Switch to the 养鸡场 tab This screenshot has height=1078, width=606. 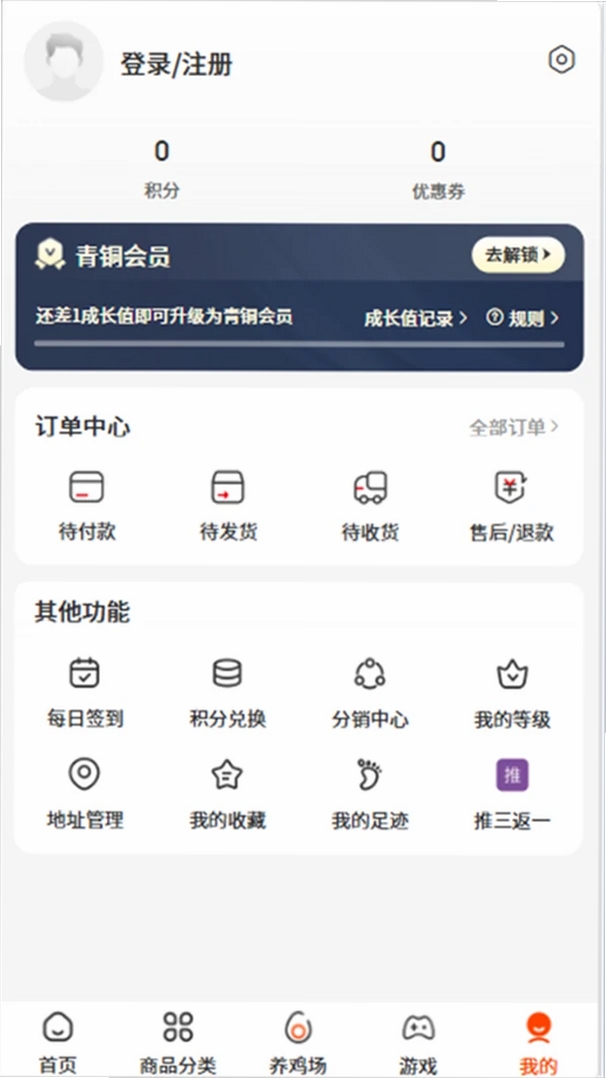tap(298, 1043)
